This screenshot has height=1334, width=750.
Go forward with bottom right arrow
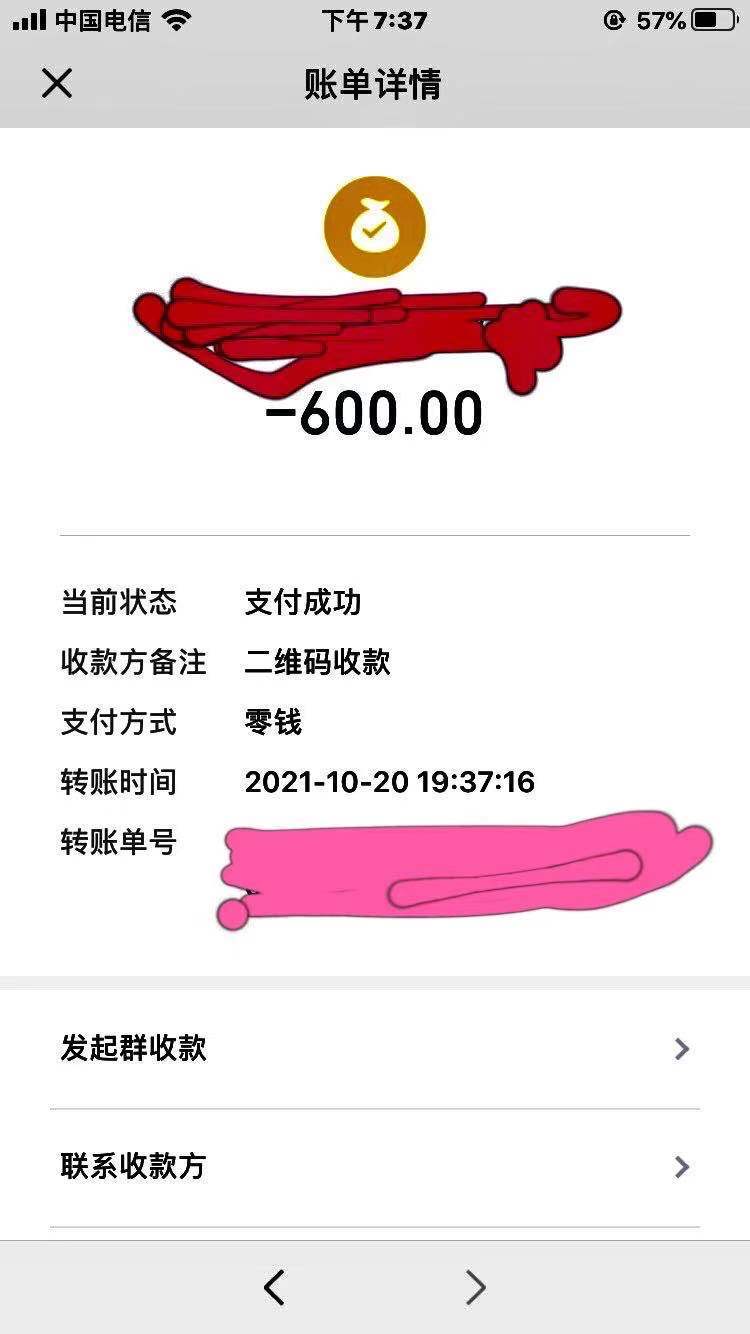(x=476, y=1287)
